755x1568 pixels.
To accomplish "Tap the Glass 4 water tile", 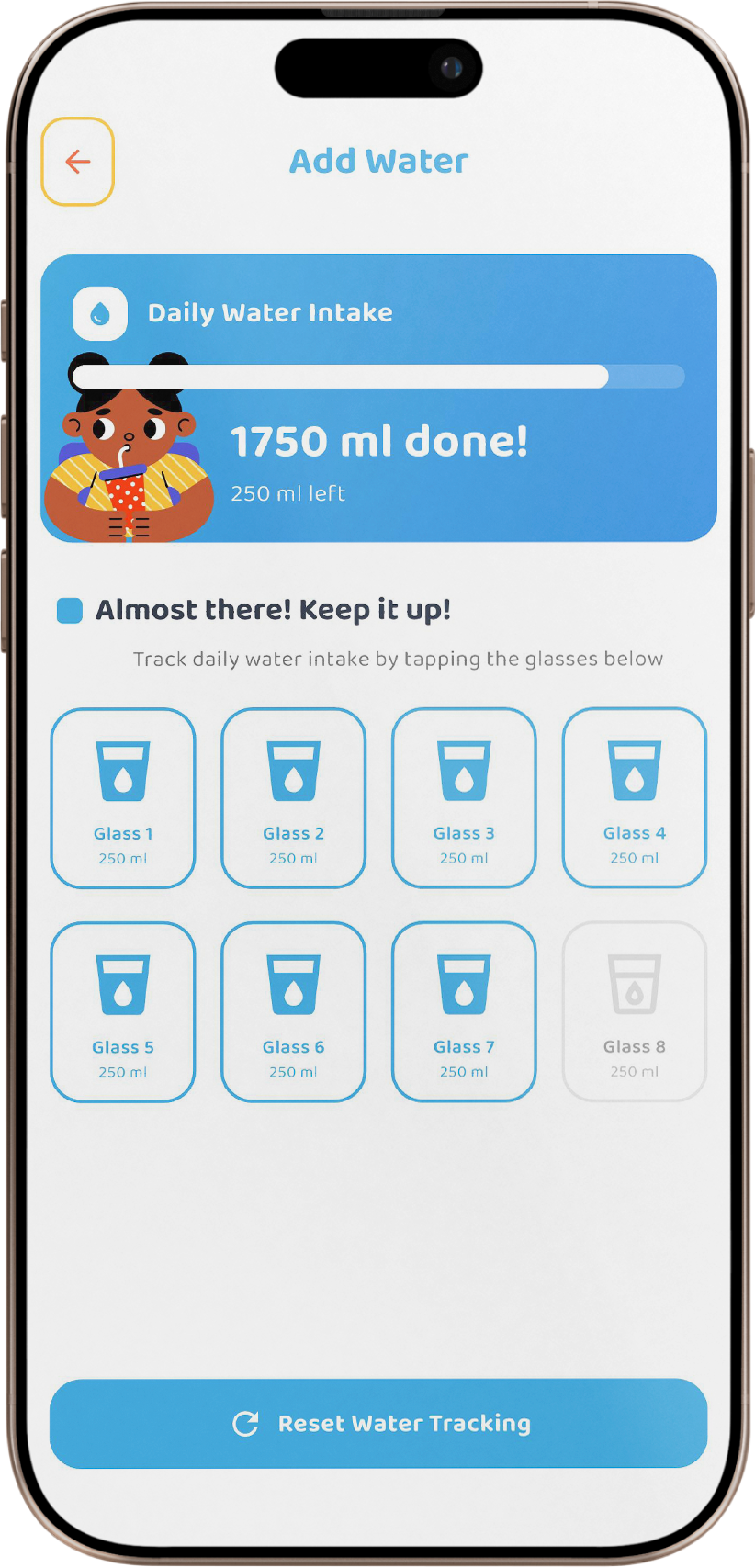I will point(635,797).
